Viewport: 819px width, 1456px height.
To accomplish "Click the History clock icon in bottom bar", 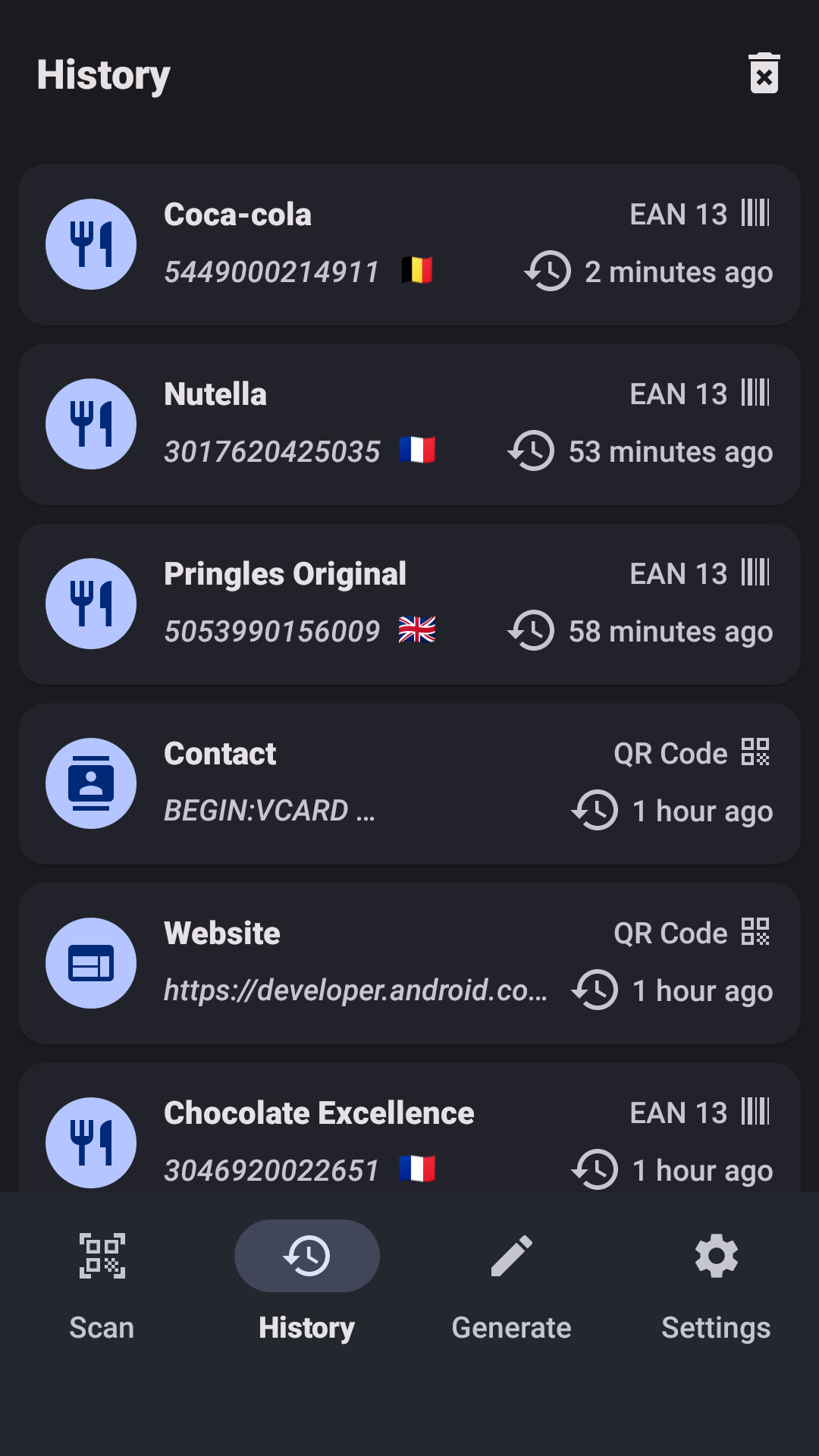I will point(306,1256).
